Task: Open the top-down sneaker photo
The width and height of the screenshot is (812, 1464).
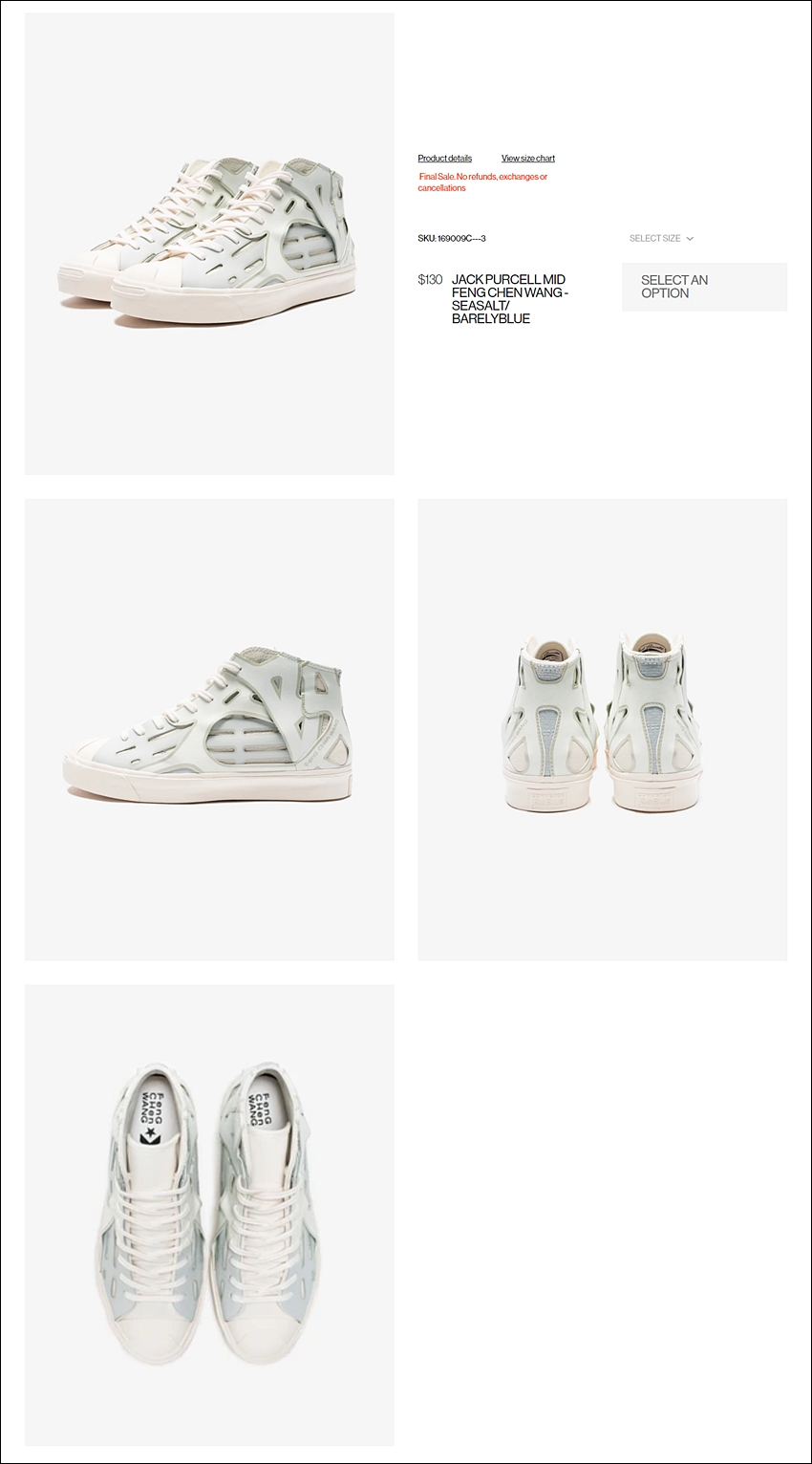Action: pos(209,1215)
